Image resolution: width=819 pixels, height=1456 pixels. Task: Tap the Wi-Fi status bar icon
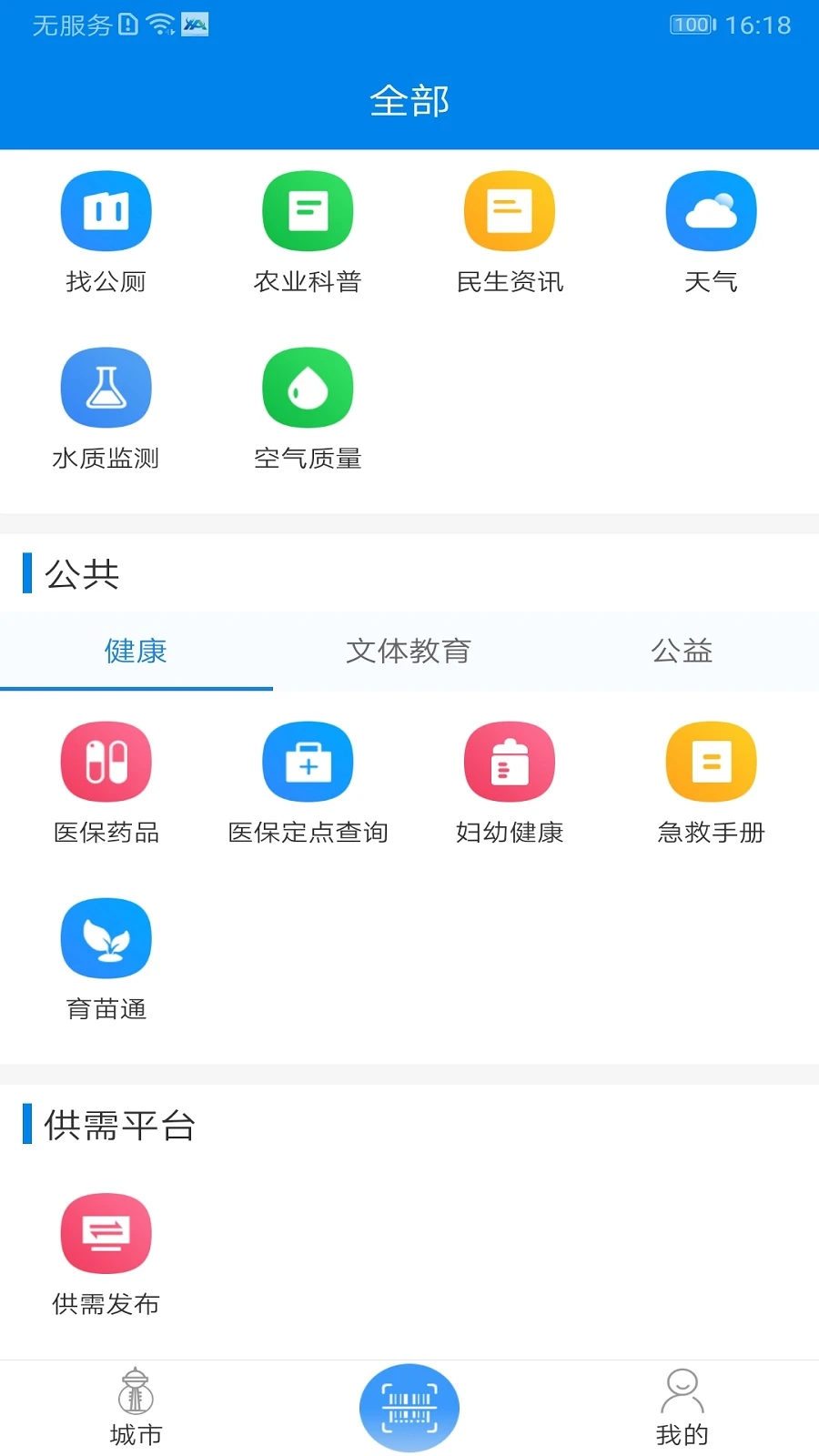(161, 25)
